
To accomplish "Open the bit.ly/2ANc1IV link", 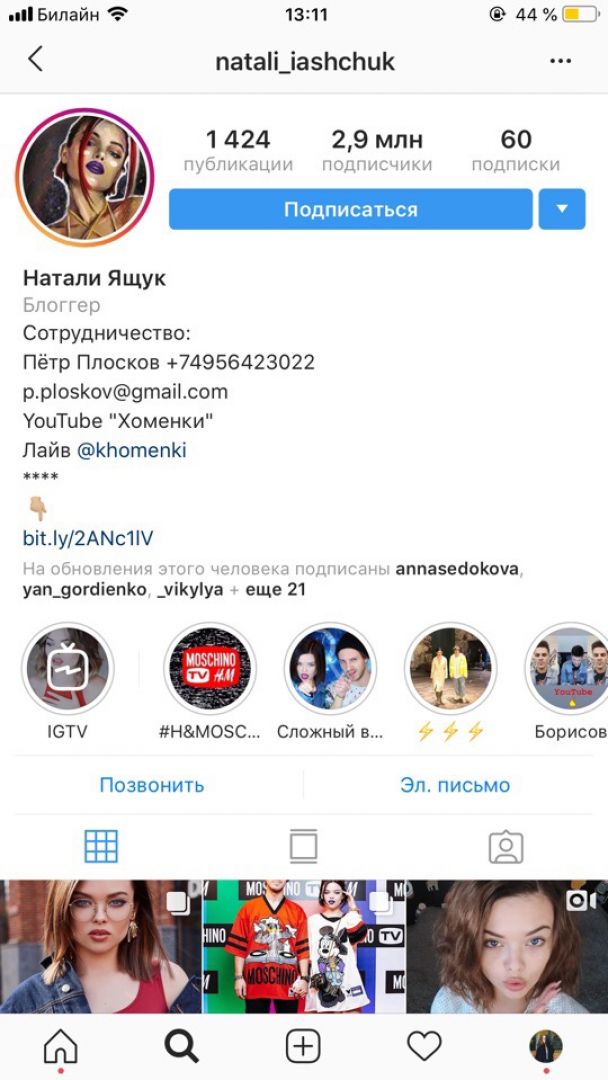I will [x=88, y=538].
